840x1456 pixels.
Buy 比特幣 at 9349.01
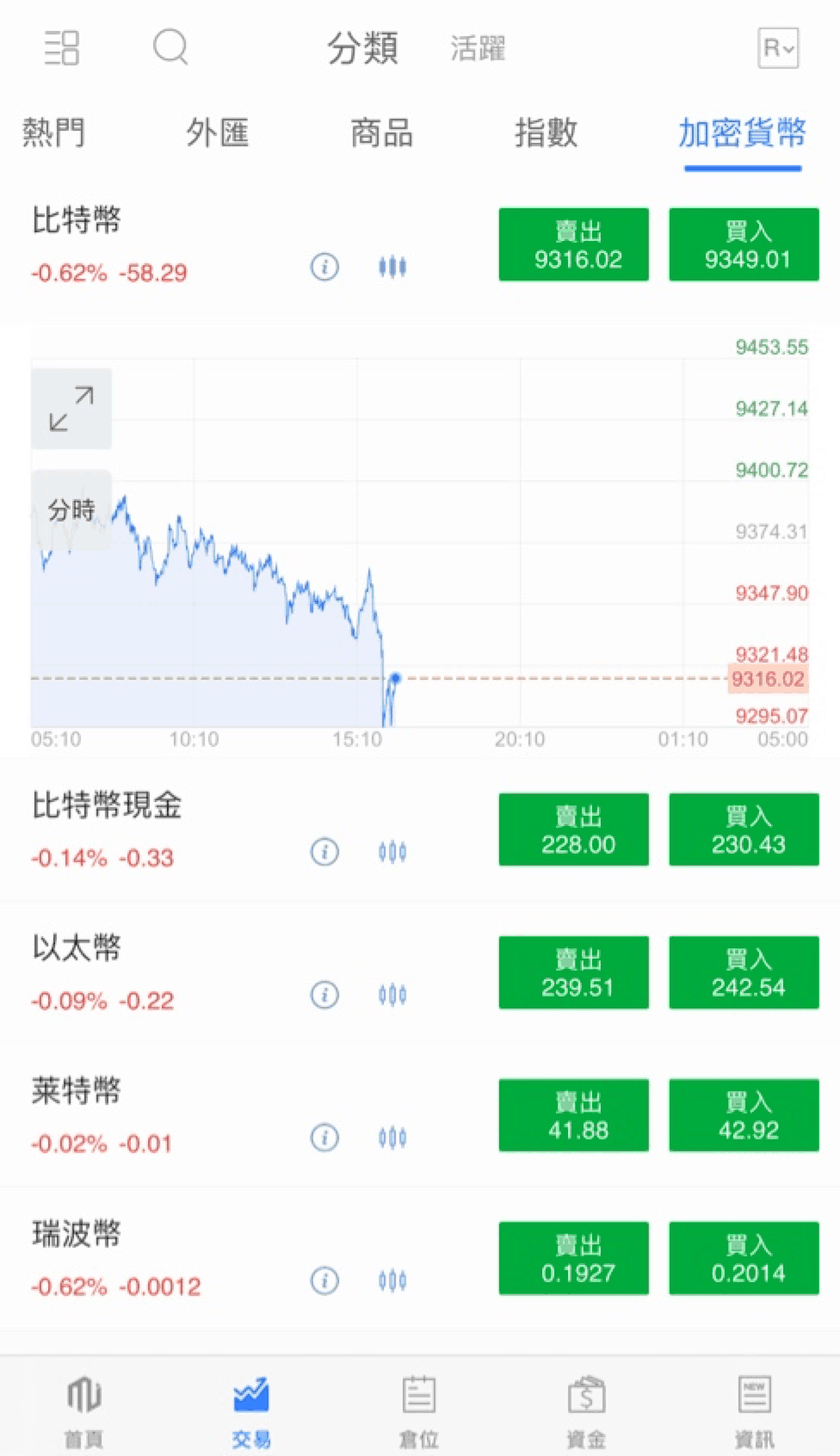(x=744, y=244)
